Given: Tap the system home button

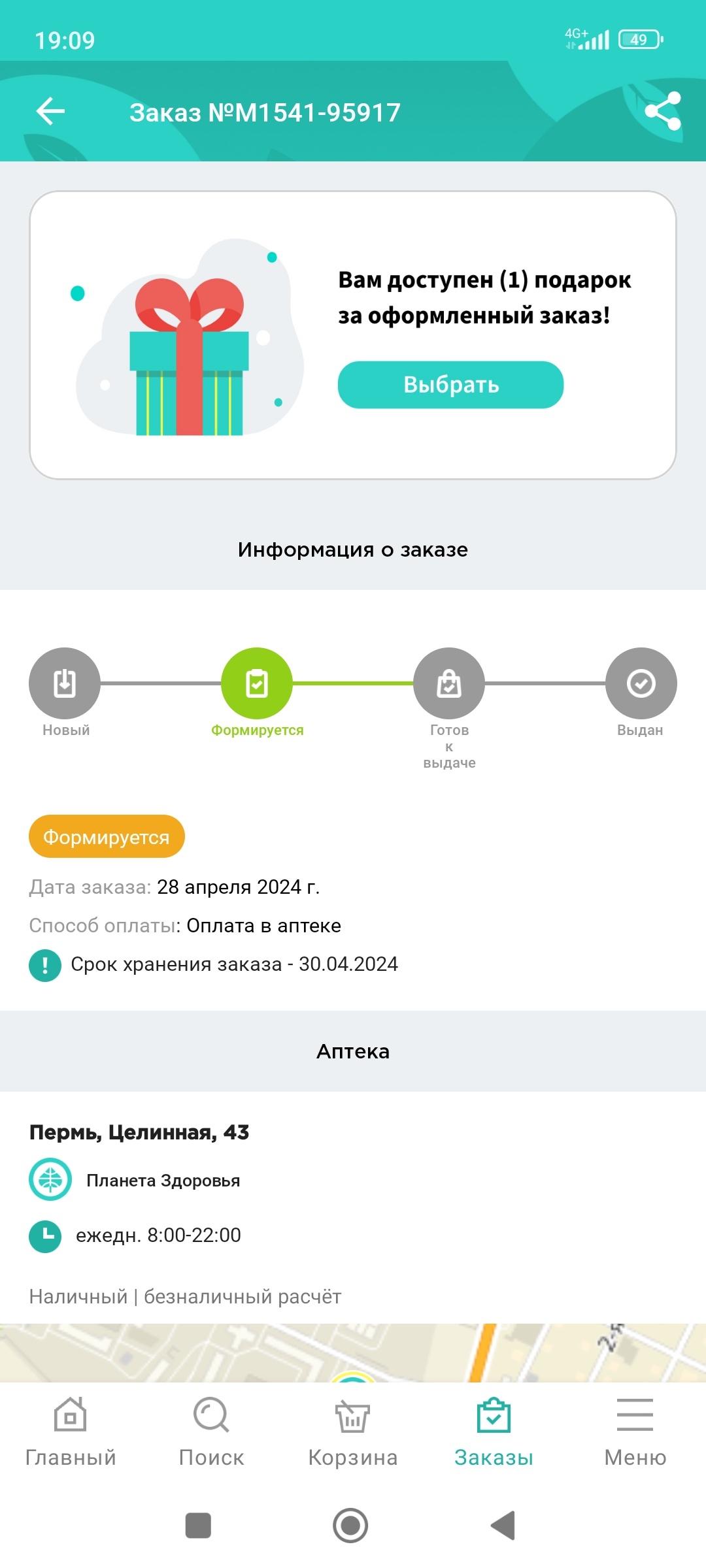Looking at the screenshot, I should click(x=351, y=1526).
